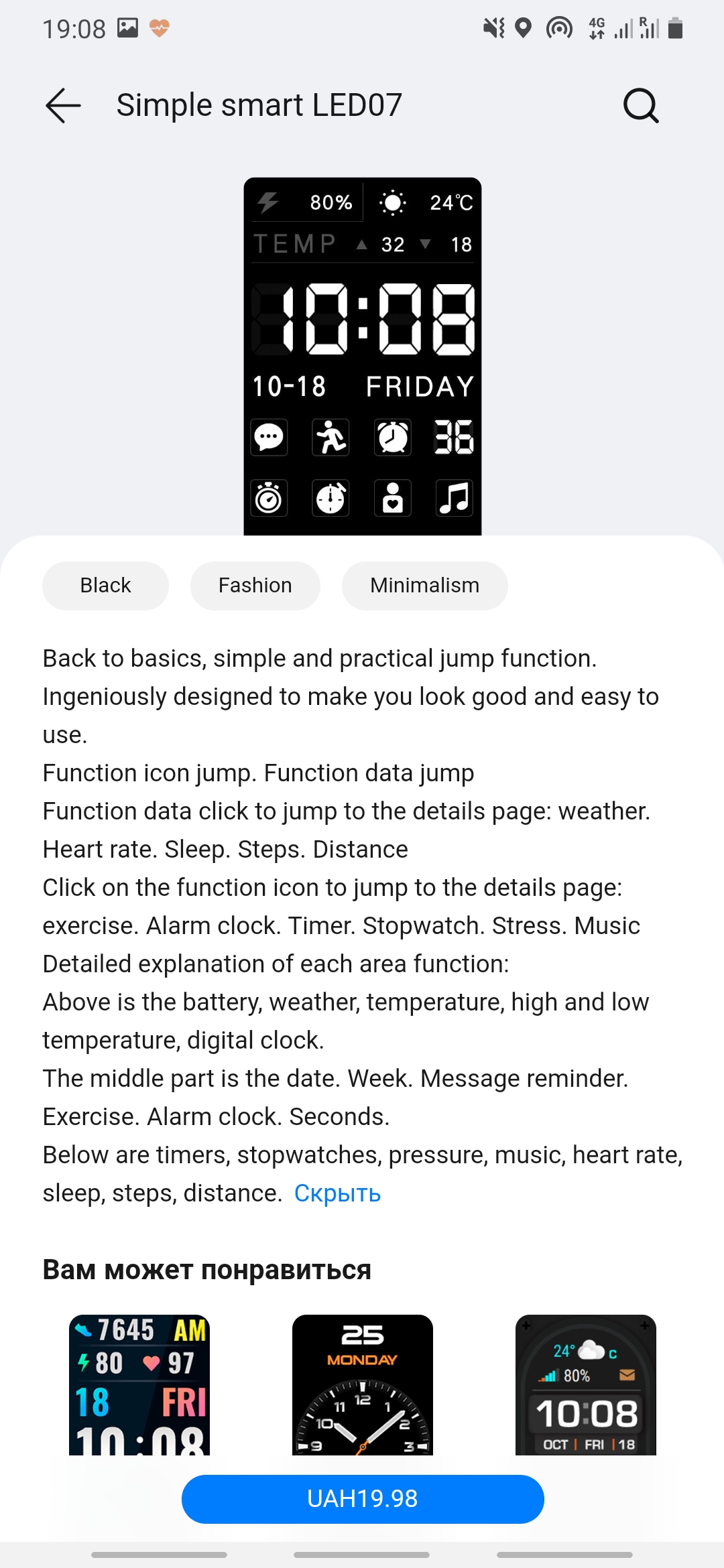This screenshot has height=1568, width=724.
Task: Open the recommended 25 MONDAY analog watch face
Action: (x=362, y=1384)
